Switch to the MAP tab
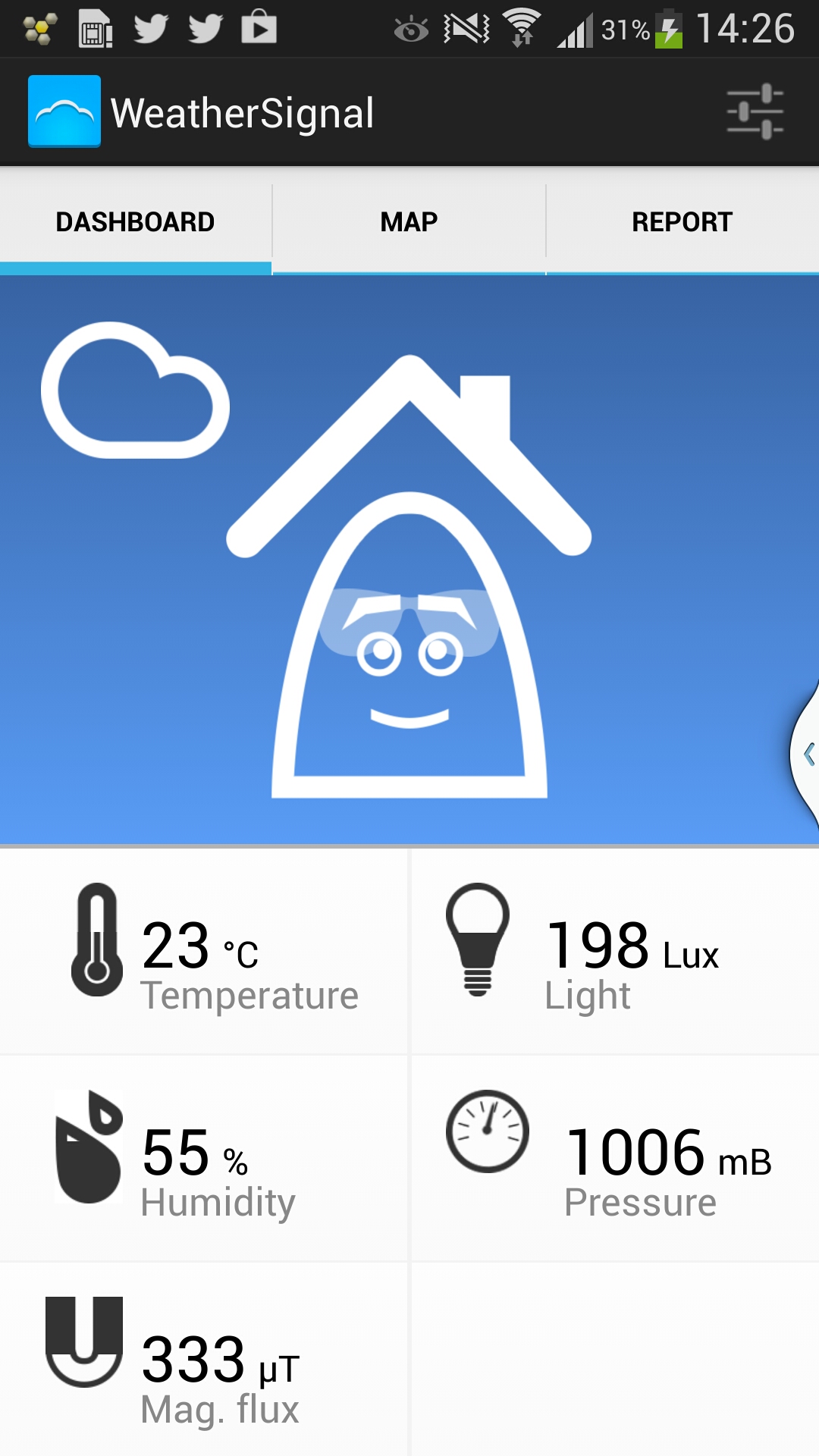The image size is (819, 1456). coord(408,221)
